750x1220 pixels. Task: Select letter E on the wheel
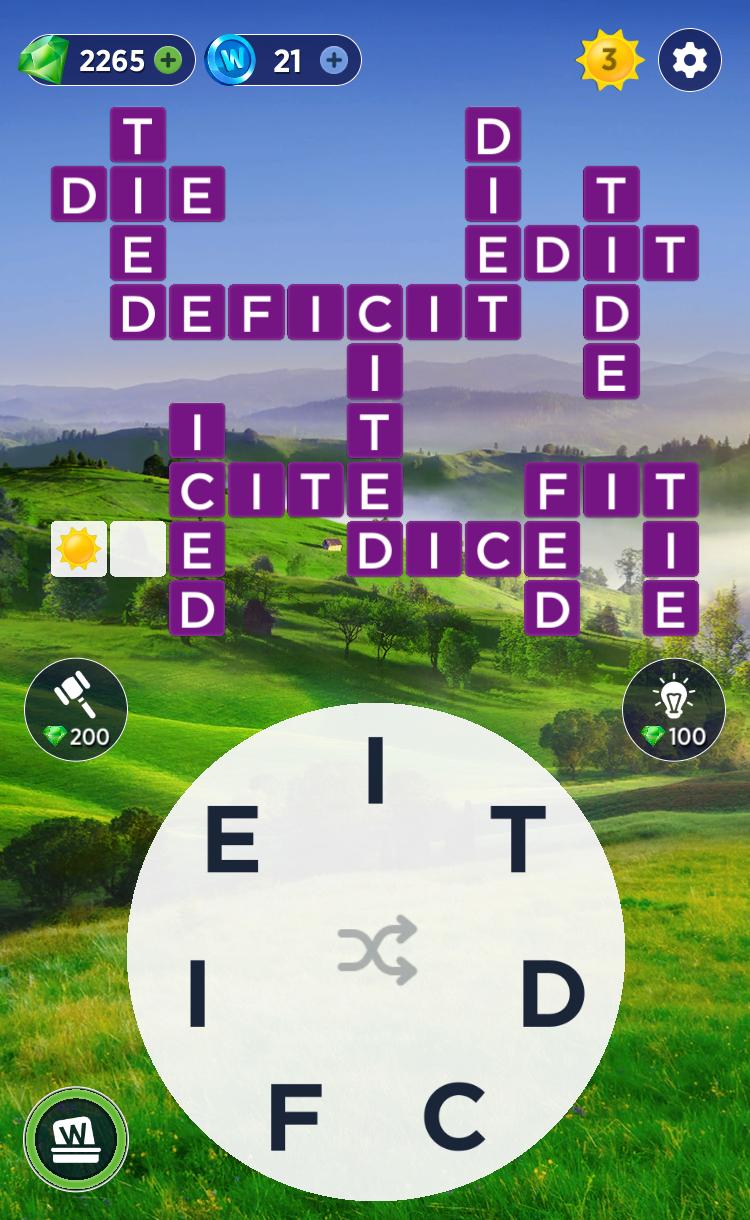232,838
